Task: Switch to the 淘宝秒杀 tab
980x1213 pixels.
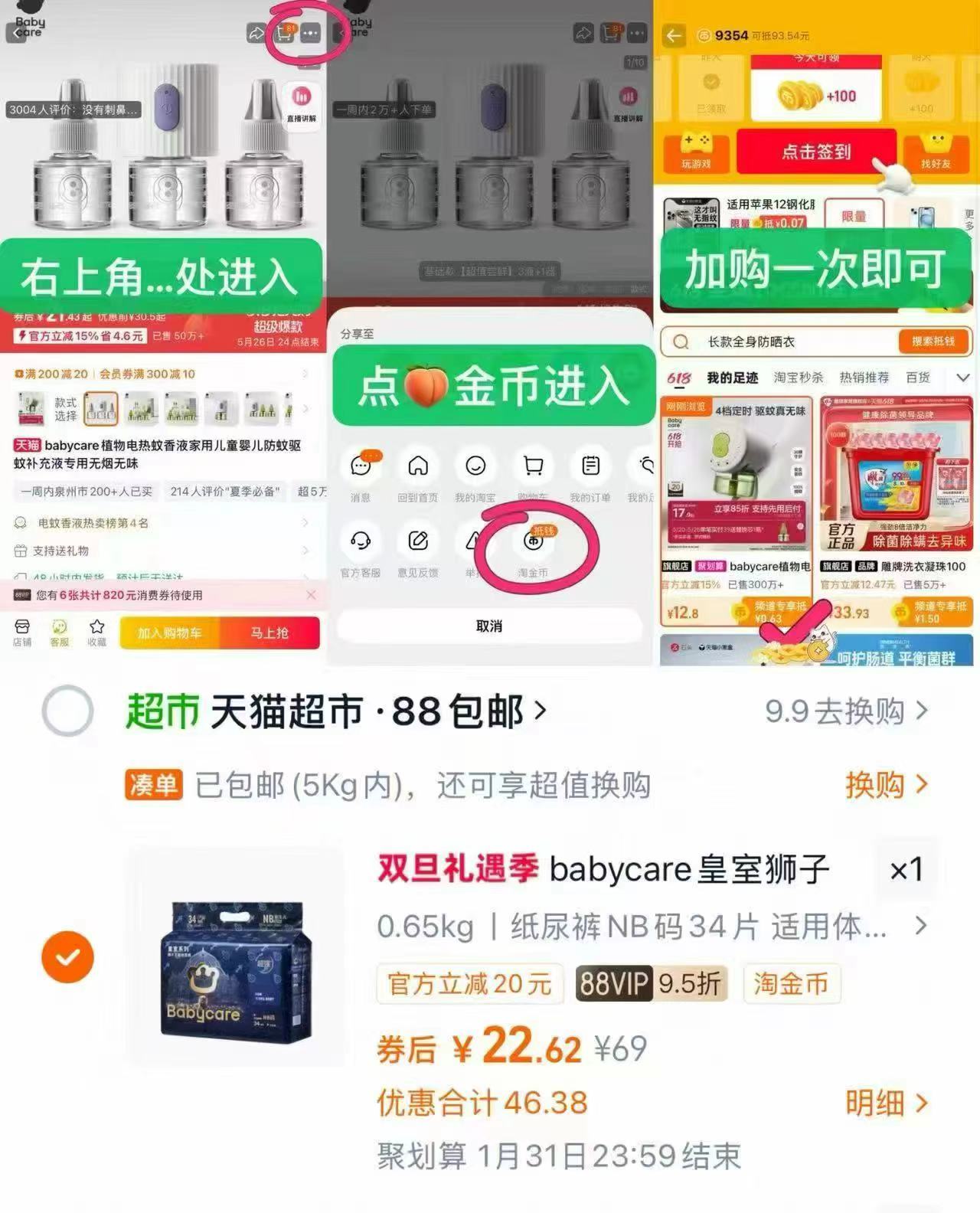Action: click(x=799, y=377)
